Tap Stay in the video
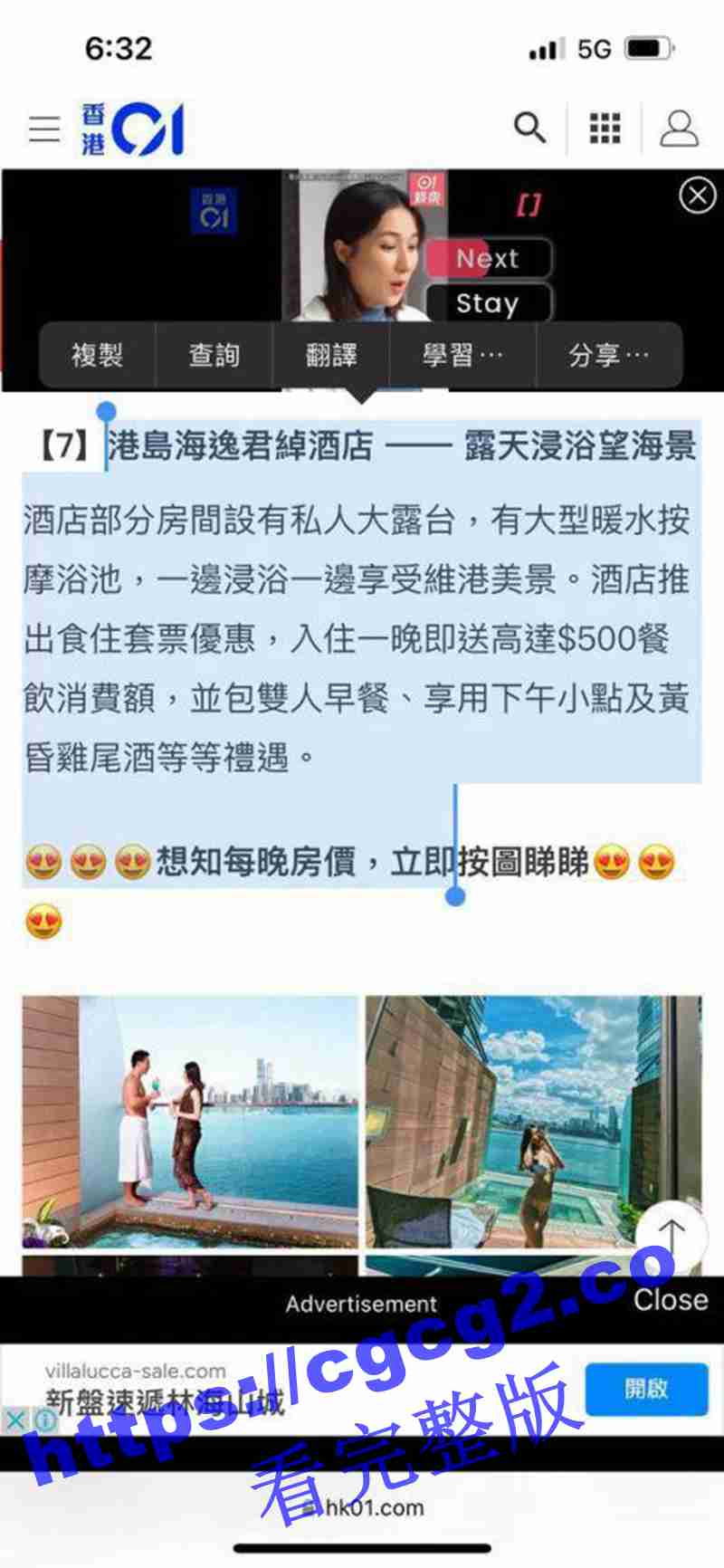 [x=488, y=303]
